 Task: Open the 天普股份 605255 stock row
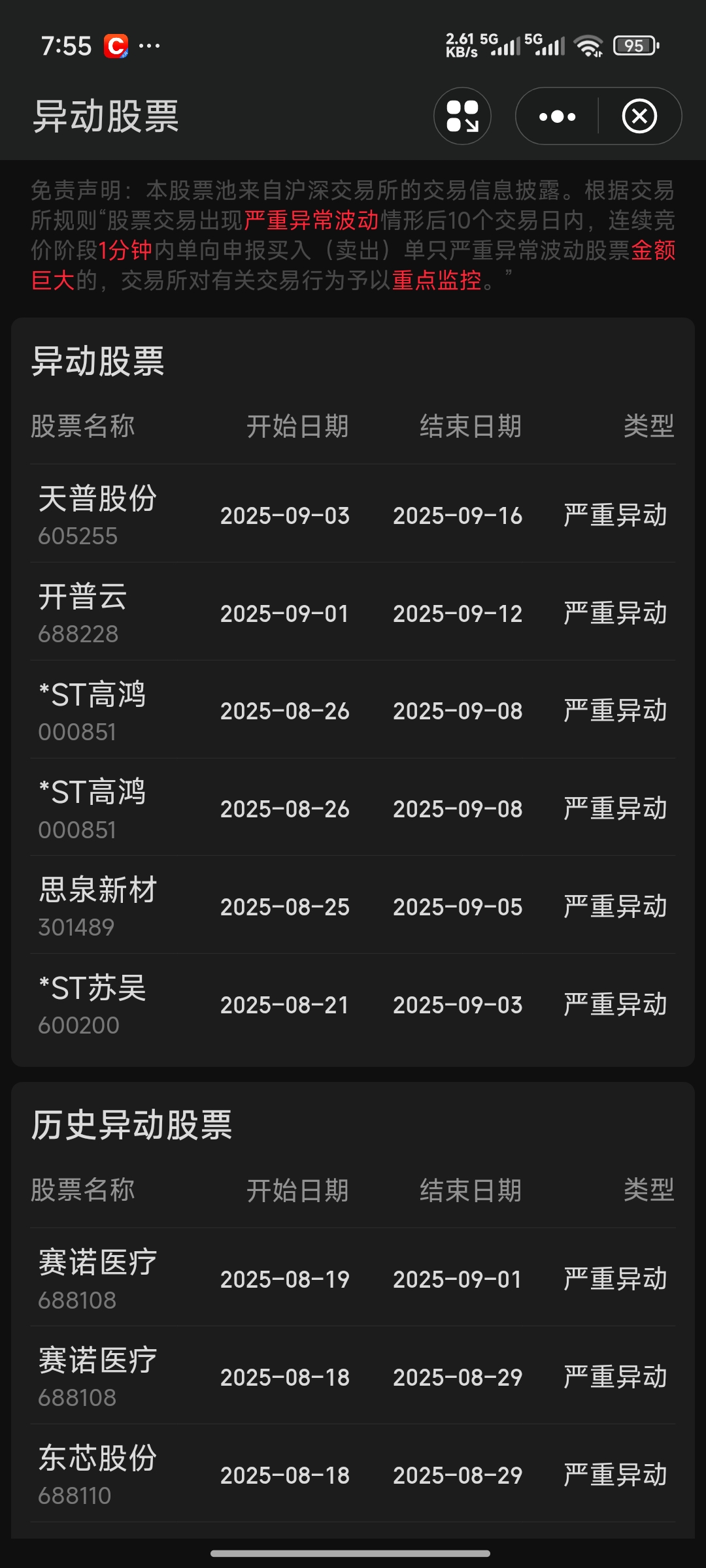point(353,515)
